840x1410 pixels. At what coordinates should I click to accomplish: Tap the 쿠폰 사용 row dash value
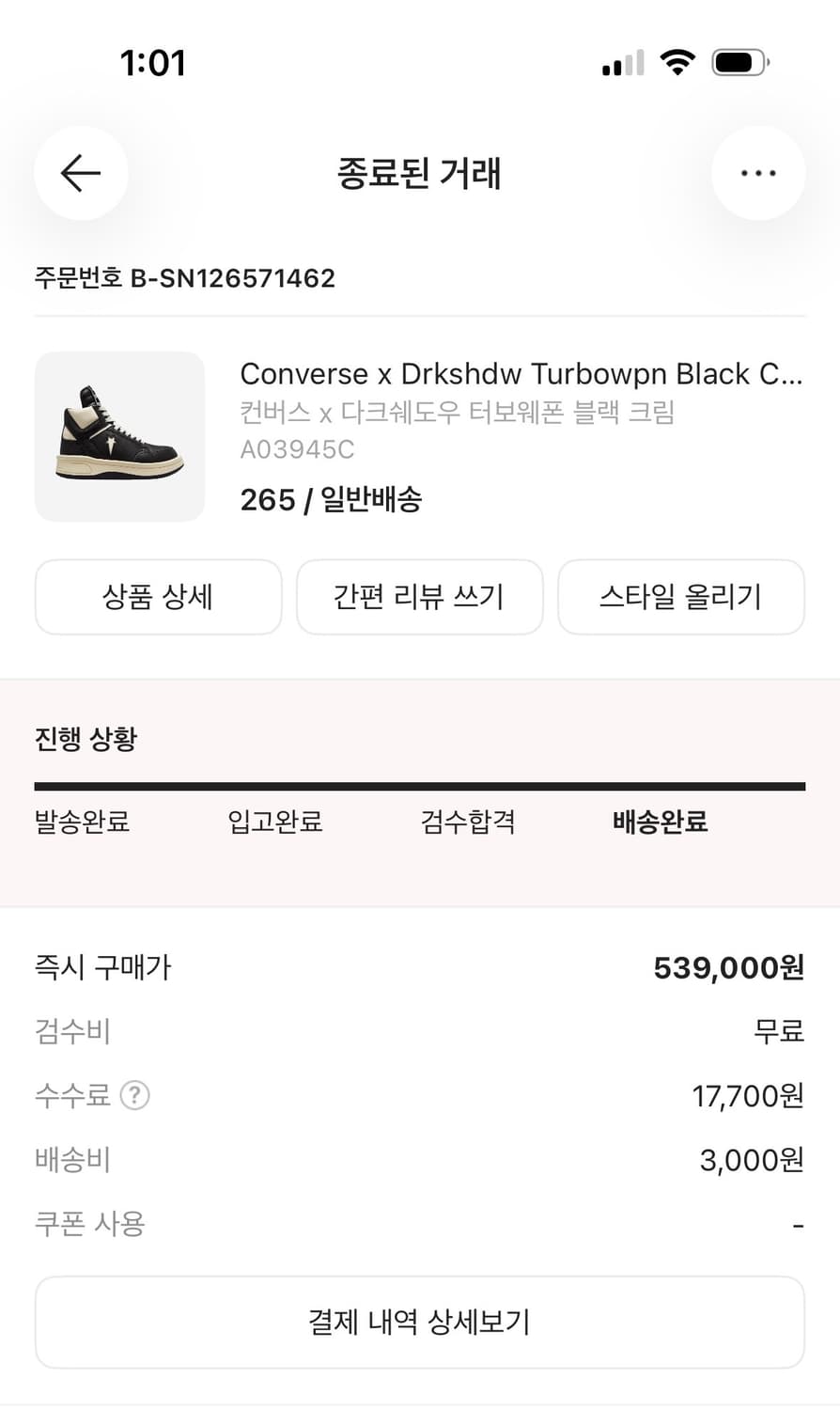(x=797, y=1223)
